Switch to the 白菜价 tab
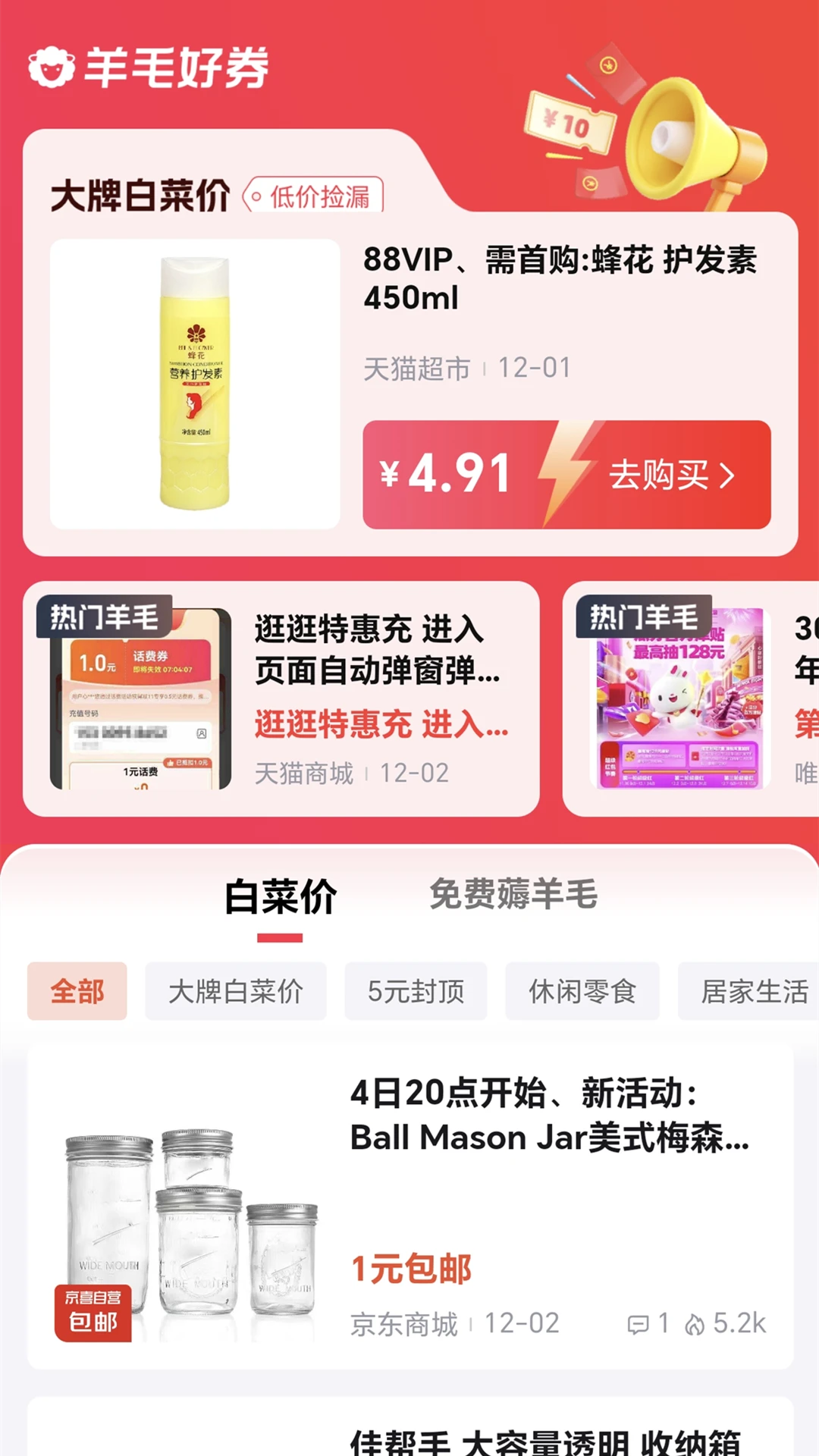Viewport: 819px width, 1456px height. coord(280,897)
